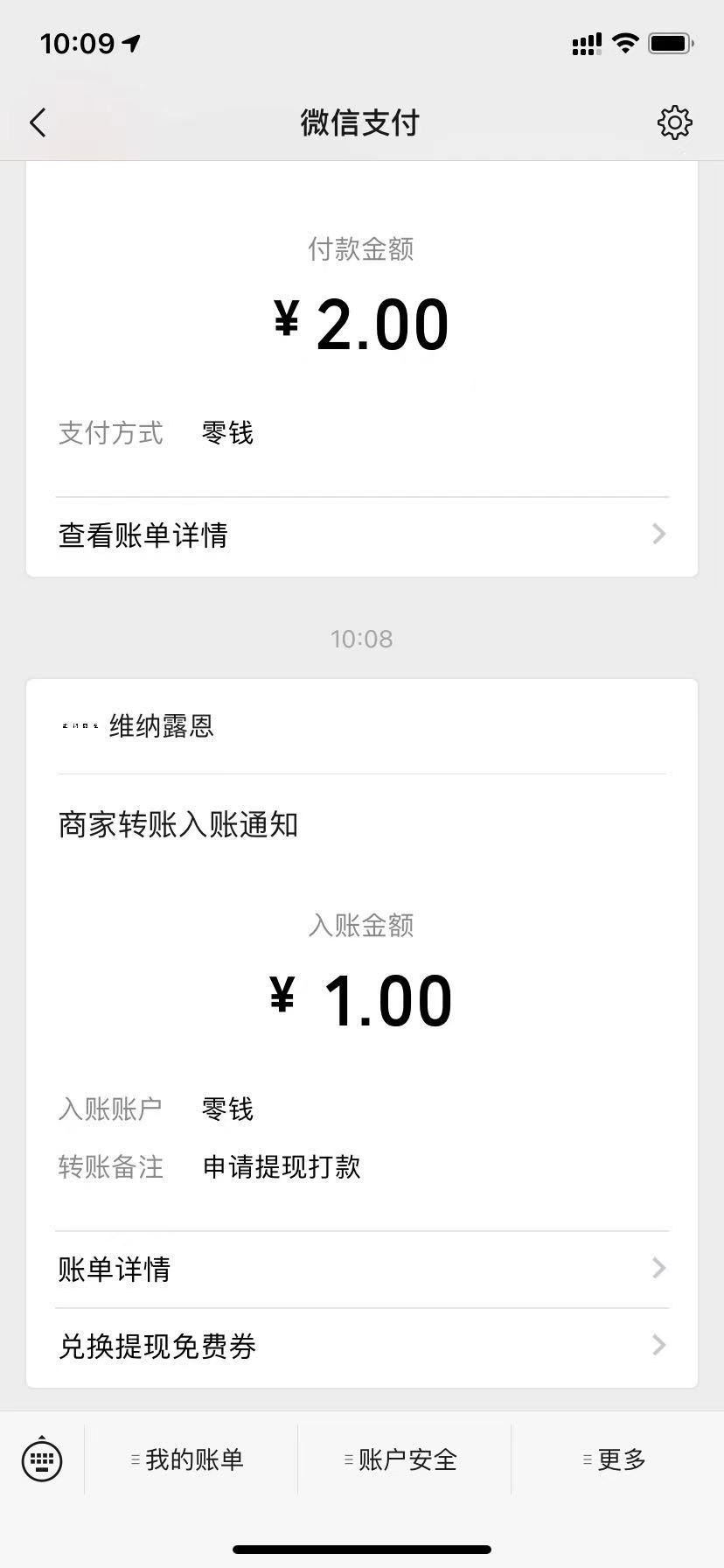The height and width of the screenshot is (1568, 724).
Task: Open the 我的账单 menu
Action: pos(191,1459)
